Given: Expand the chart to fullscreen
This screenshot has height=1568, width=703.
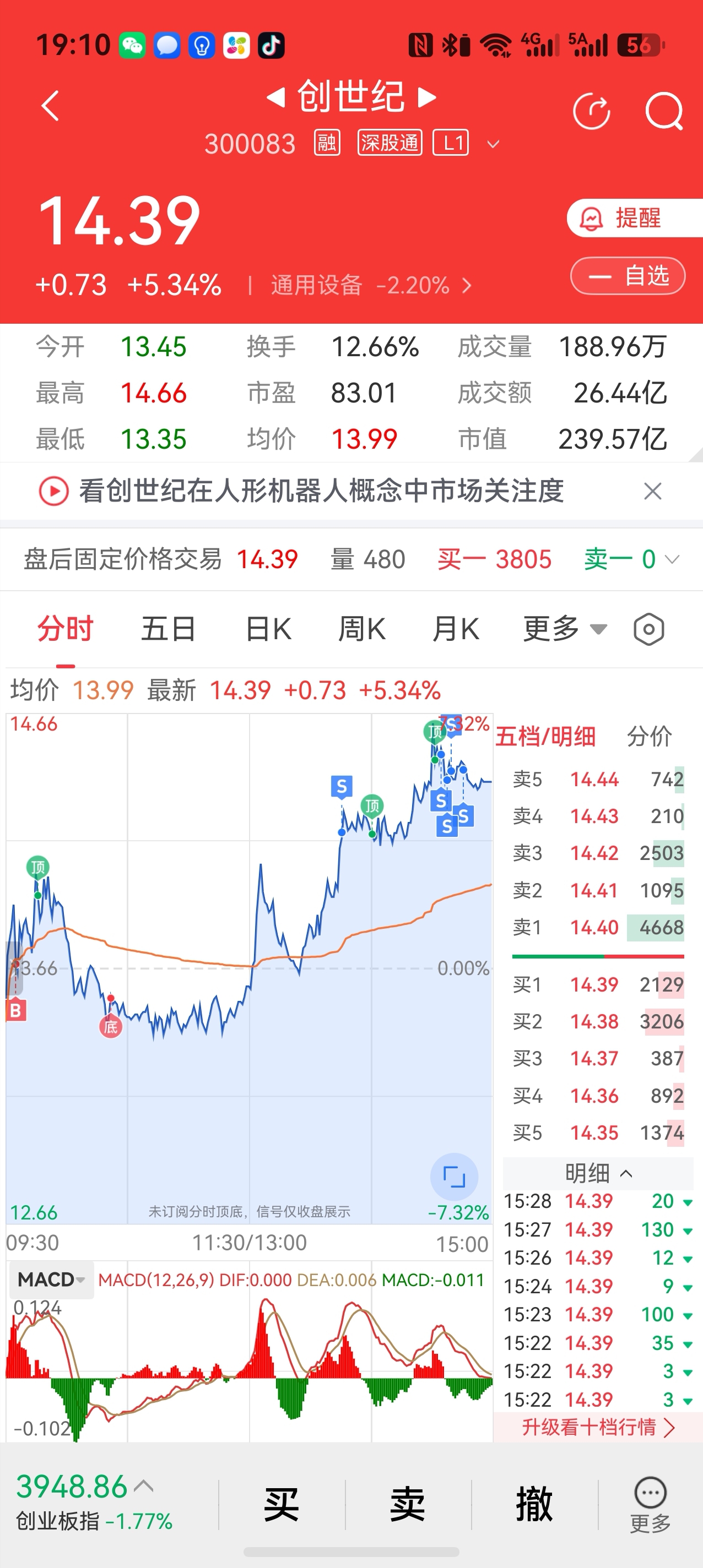Looking at the screenshot, I should pos(454,1177).
